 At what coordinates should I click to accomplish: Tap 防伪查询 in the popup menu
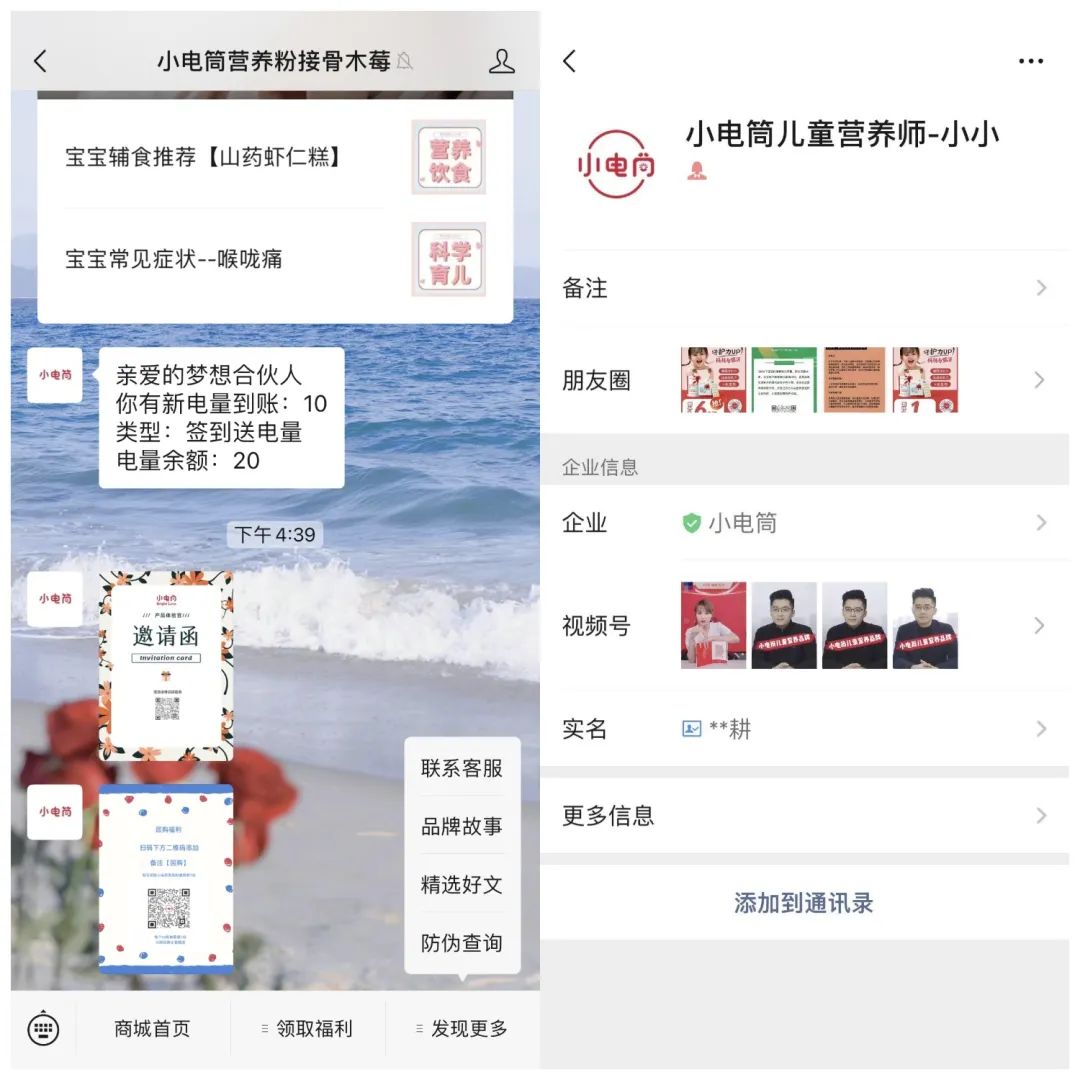coord(461,942)
